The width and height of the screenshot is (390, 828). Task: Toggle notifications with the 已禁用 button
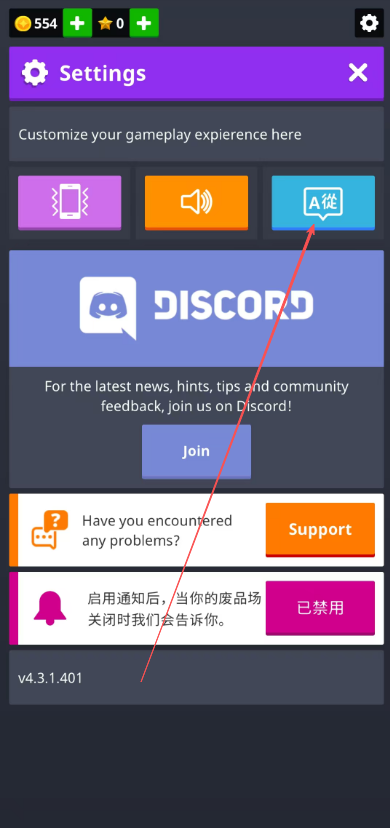[320, 608]
